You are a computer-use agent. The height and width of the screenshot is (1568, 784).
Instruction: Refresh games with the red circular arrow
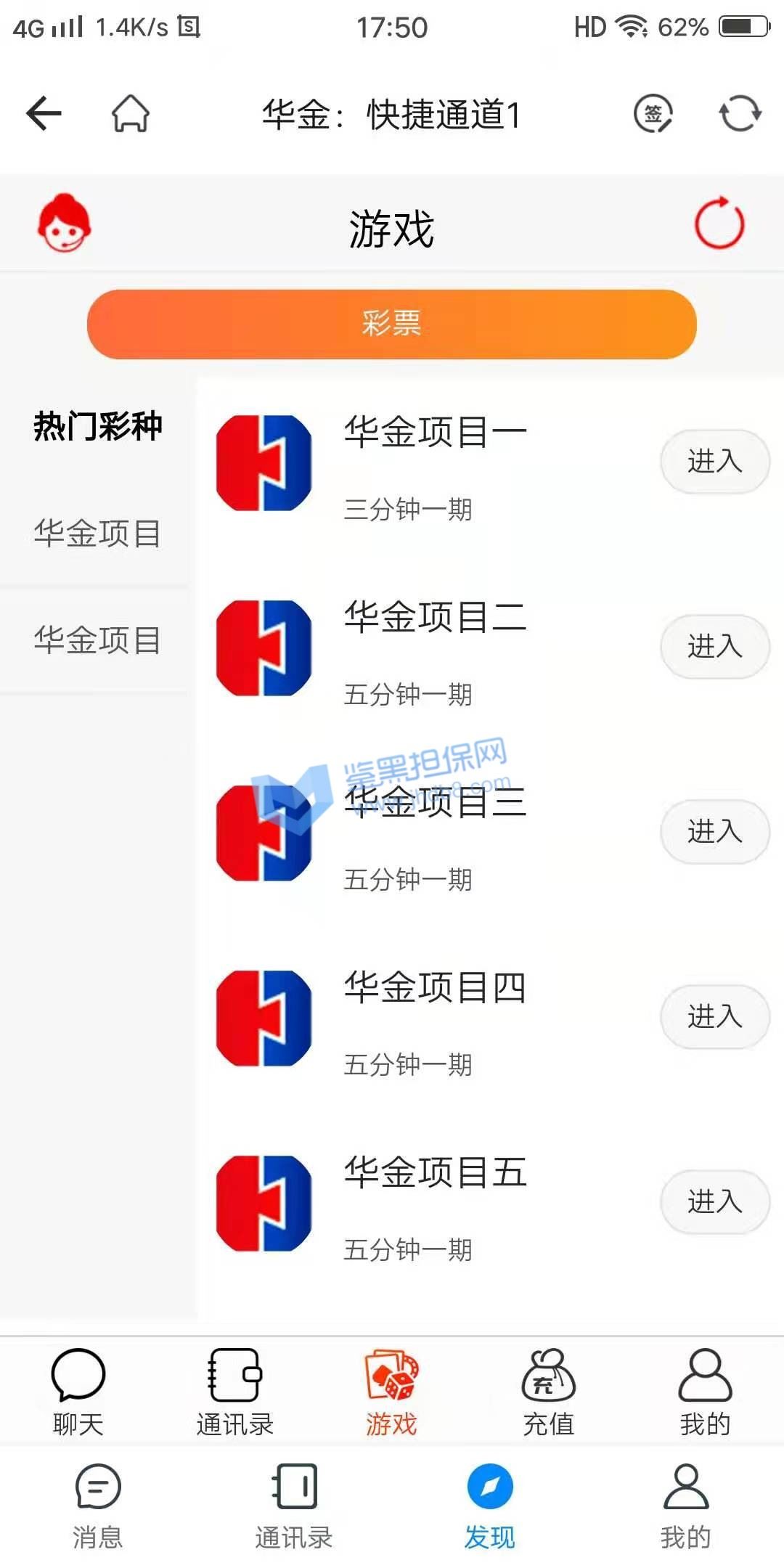[x=719, y=223]
